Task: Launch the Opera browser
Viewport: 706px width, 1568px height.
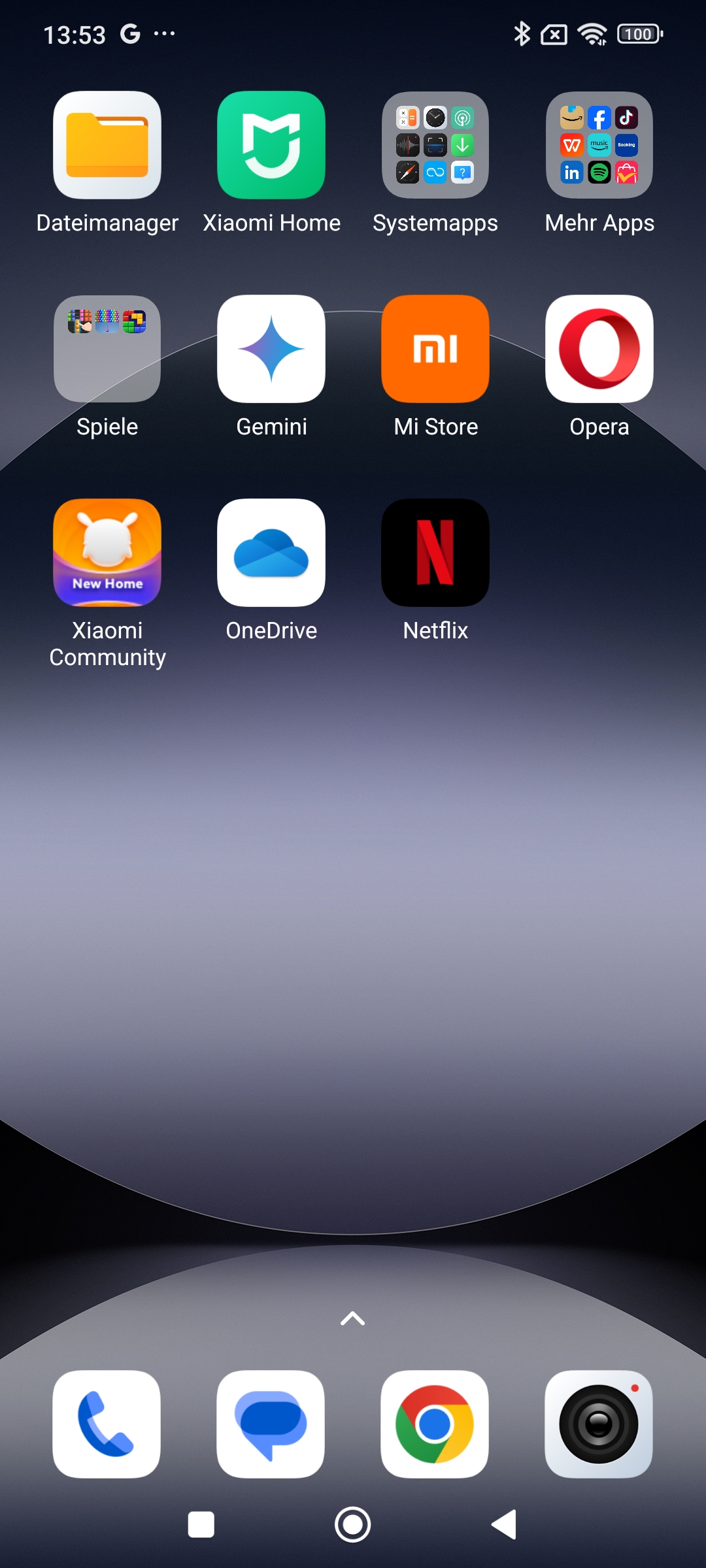Action: [599, 349]
